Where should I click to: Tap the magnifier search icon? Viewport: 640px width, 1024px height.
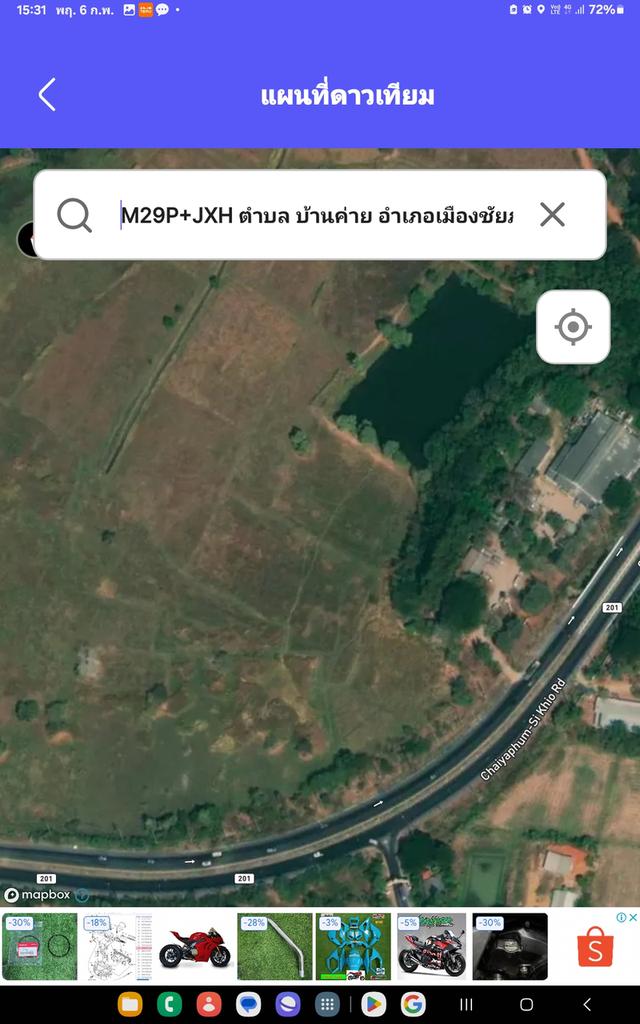coord(74,215)
